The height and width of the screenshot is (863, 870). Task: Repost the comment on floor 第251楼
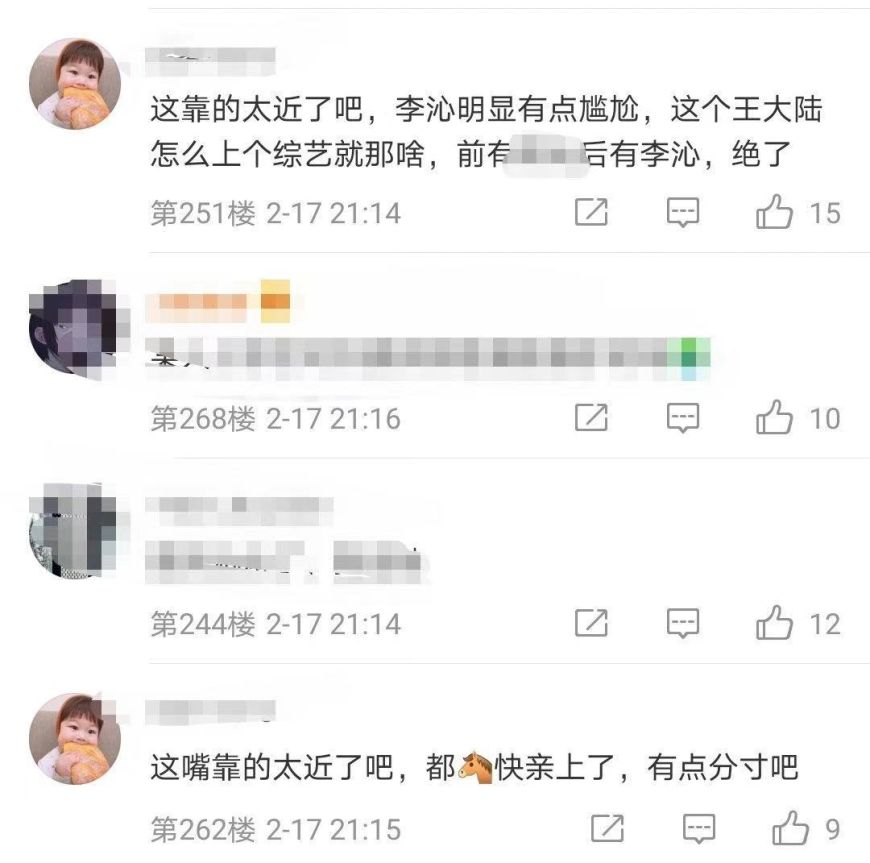pyautogui.click(x=591, y=212)
